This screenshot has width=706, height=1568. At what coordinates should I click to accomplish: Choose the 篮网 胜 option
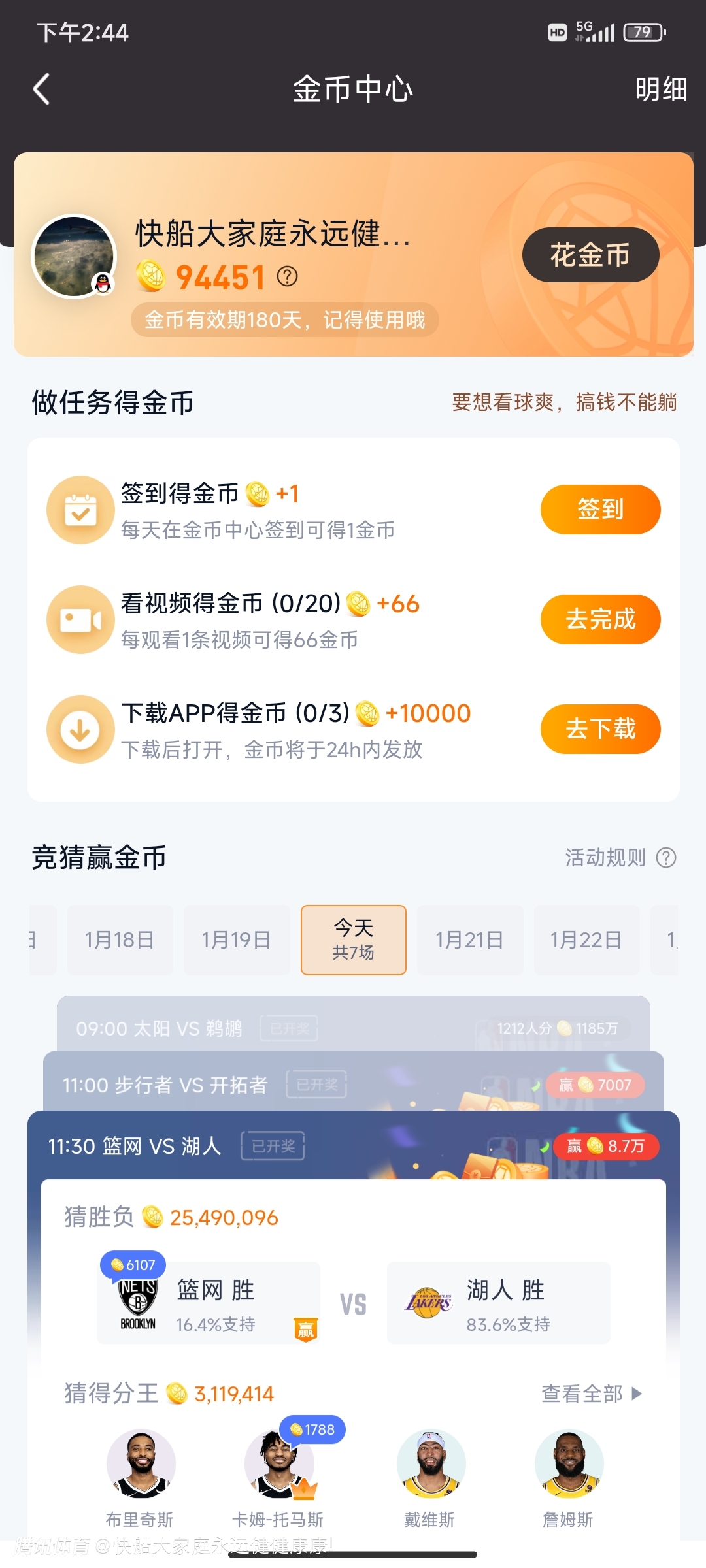click(209, 1303)
